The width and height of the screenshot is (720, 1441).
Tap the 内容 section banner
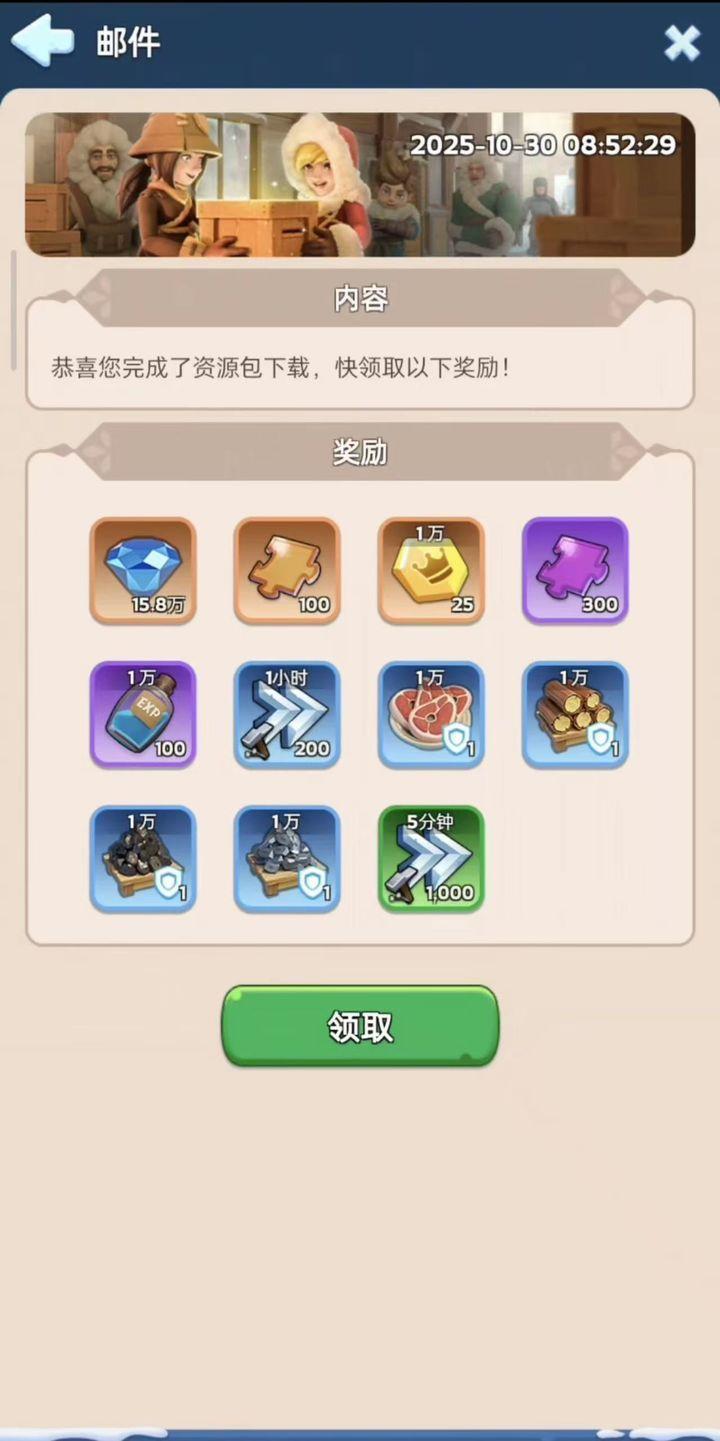[x=360, y=300]
